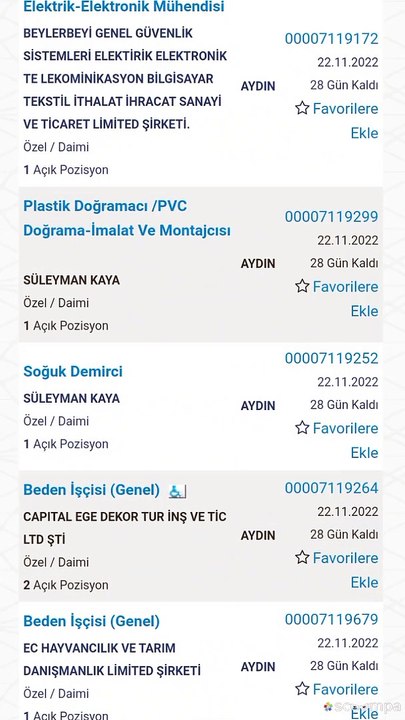Screen dimensions: 405x720
Task: Open job number 00007119679
Action: [x=332, y=619]
